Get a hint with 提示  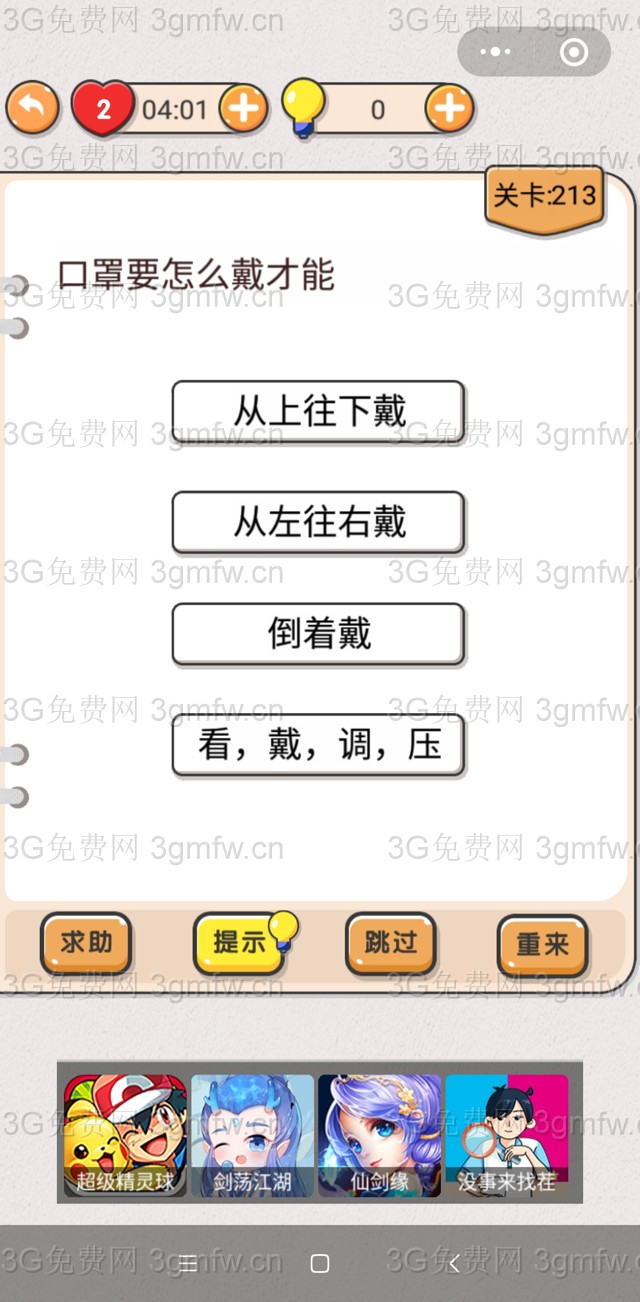240,943
